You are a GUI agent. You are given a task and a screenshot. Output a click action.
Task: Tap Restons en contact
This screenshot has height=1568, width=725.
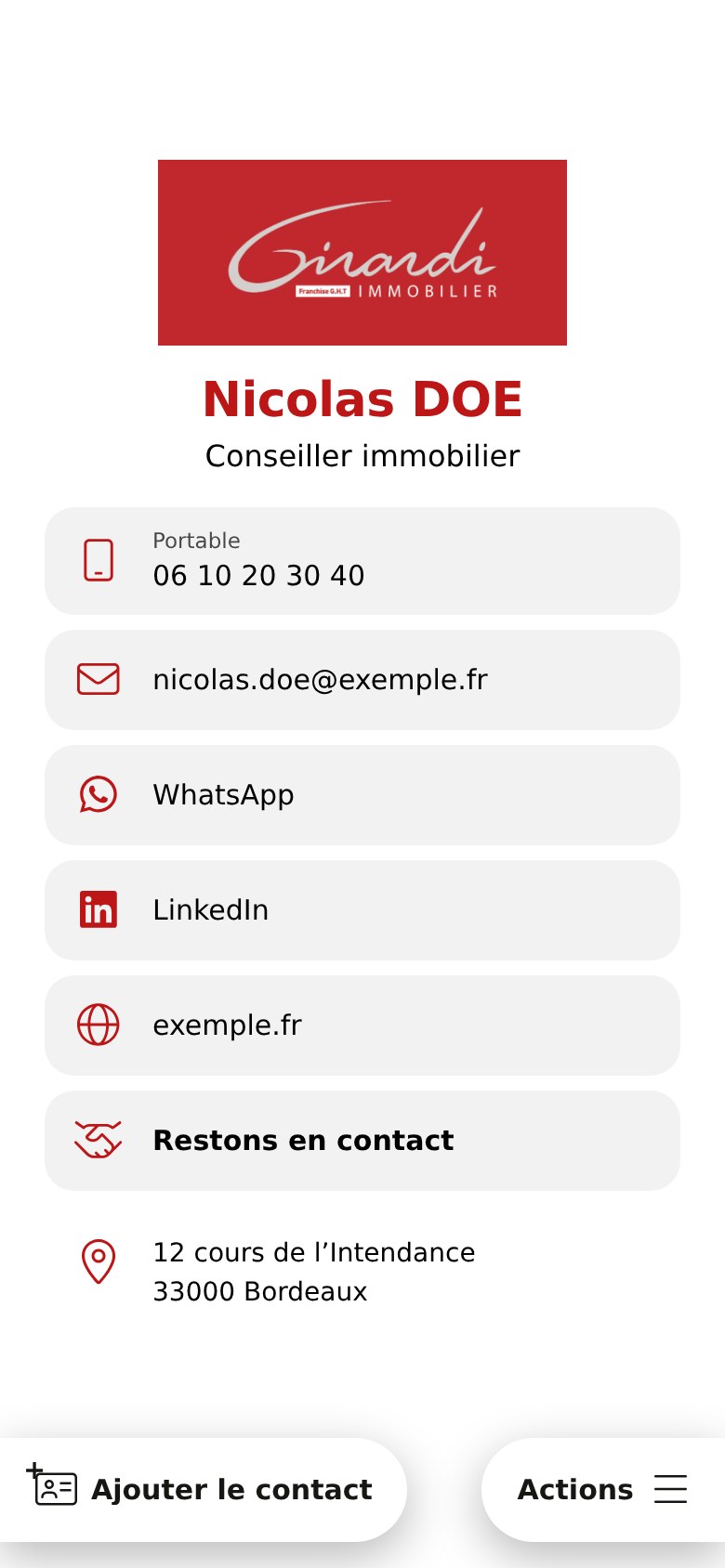pos(362,1141)
